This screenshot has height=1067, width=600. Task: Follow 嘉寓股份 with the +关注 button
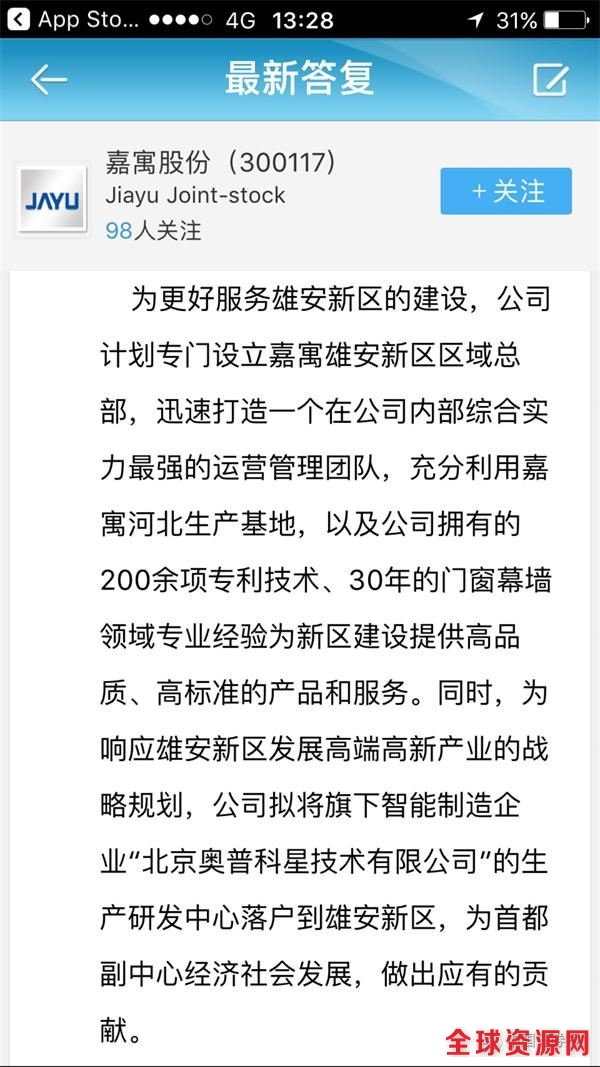pyautogui.click(x=506, y=191)
